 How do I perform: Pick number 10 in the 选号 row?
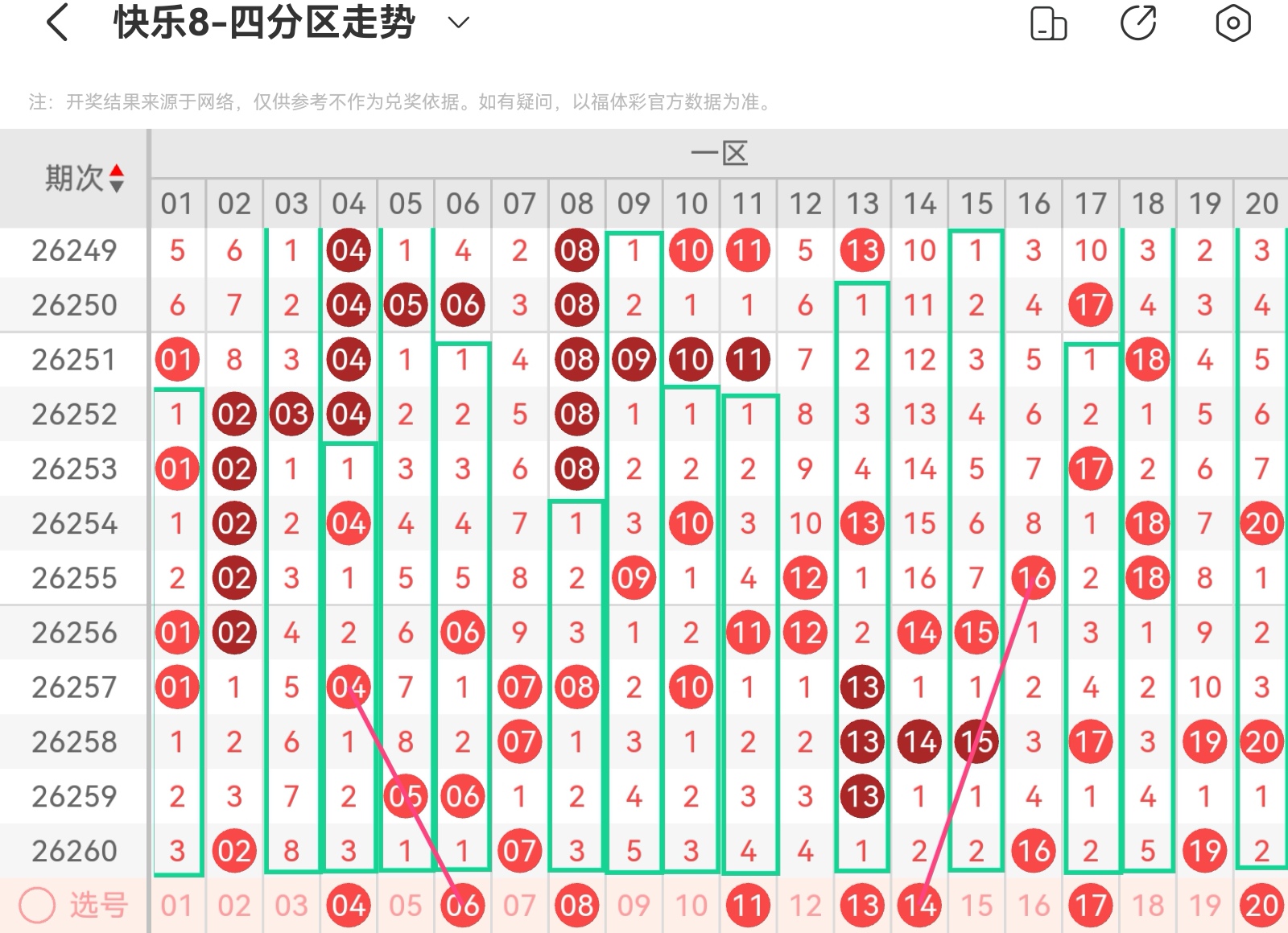pos(691,906)
